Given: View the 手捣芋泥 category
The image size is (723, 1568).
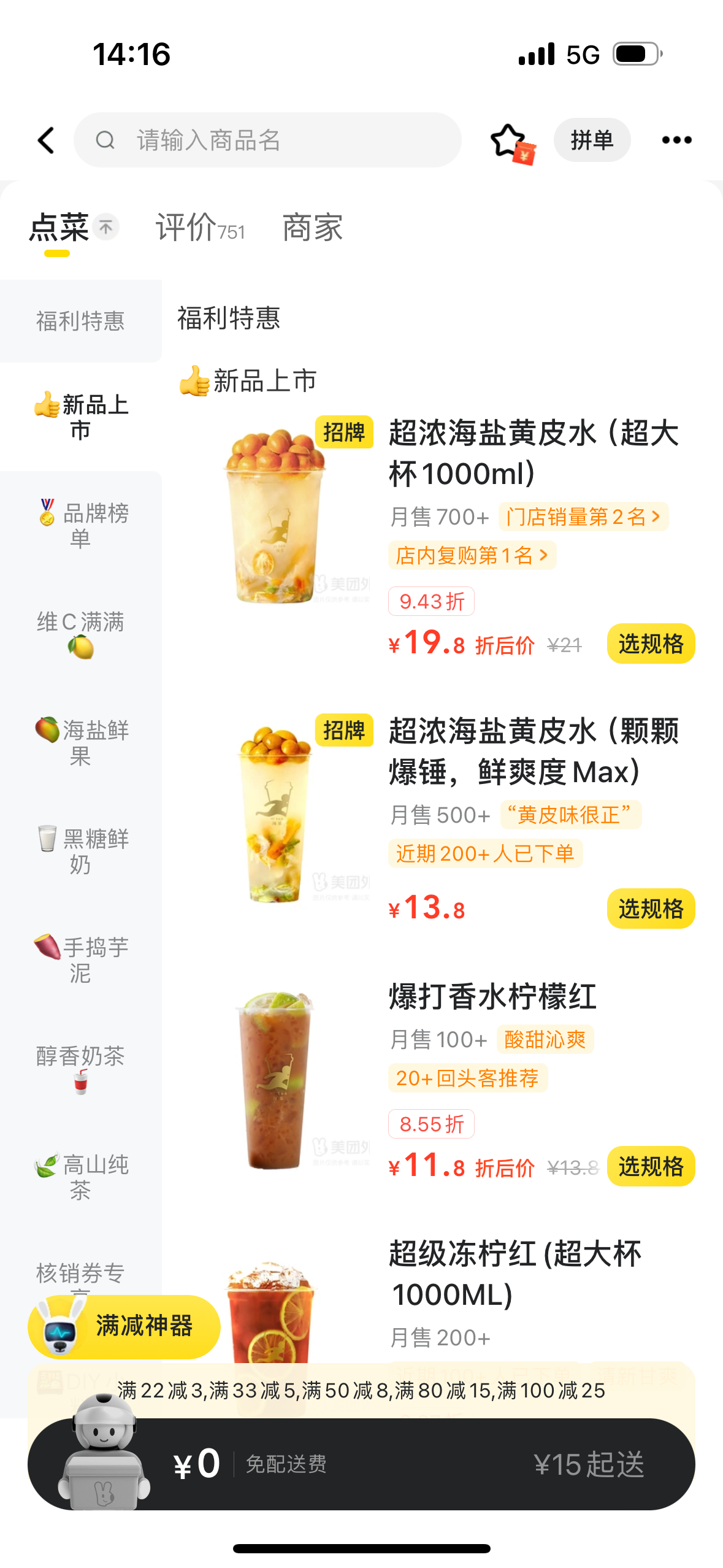Looking at the screenshot, I should pos(80,959).
